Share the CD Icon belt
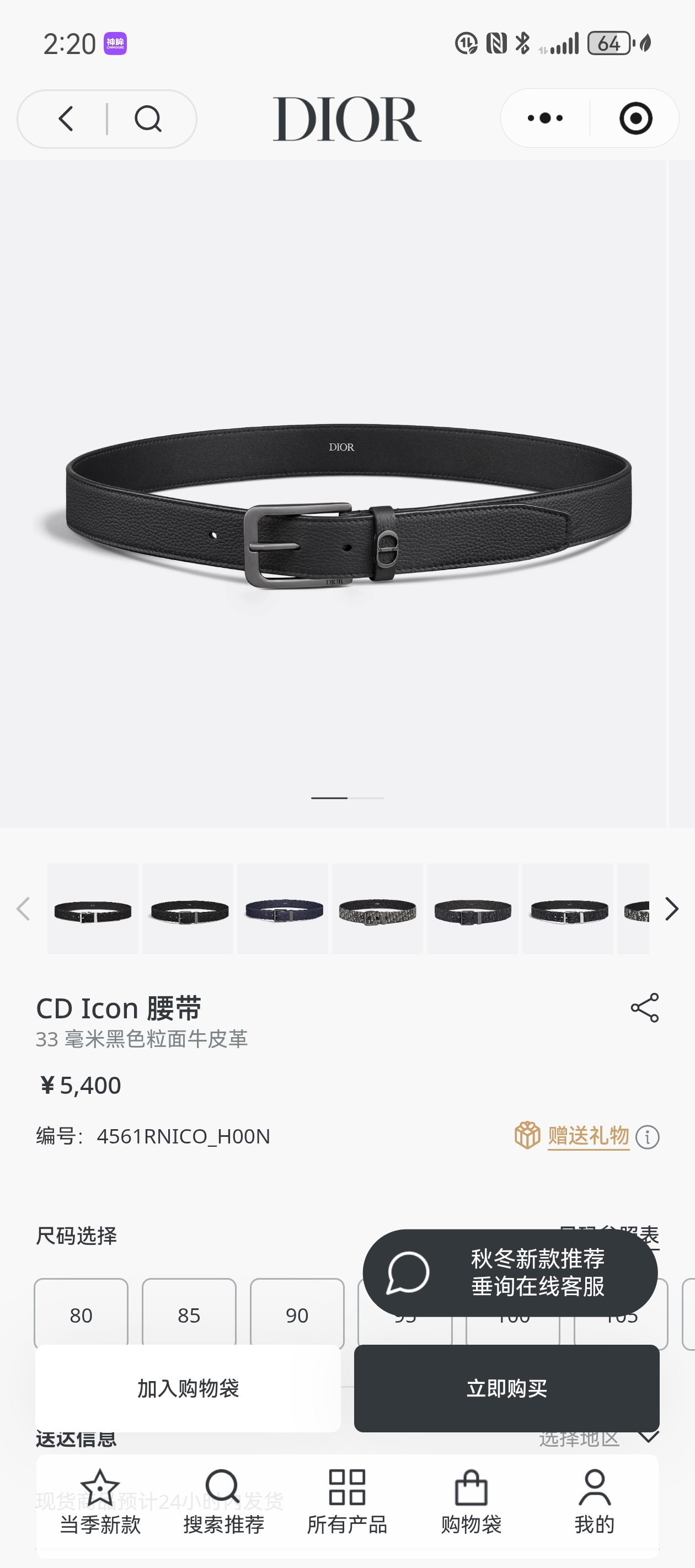The image size is (695, 1568). [644, 1008]
